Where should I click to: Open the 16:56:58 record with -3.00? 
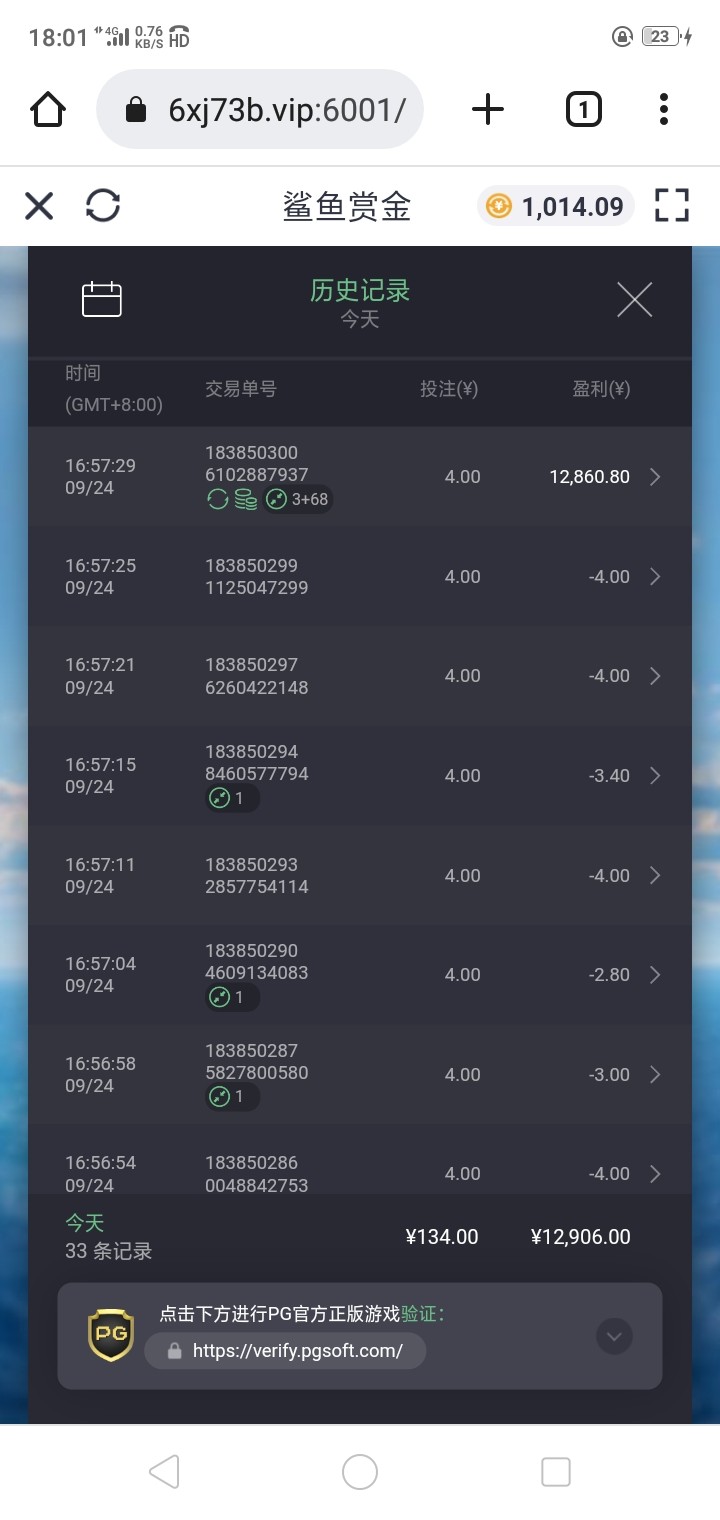click(x=360, y=1074)
